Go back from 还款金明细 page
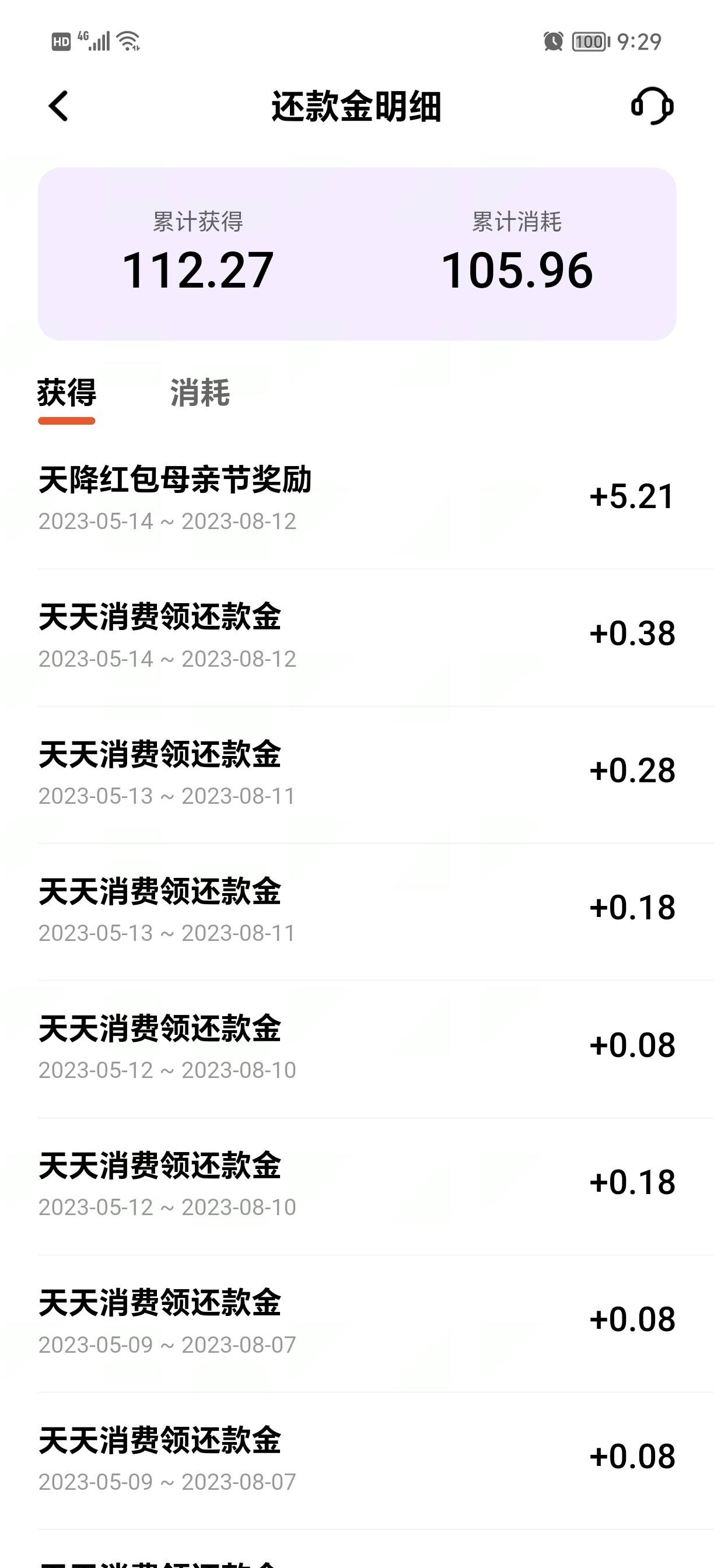Screen dimensions: 714x1568 click(58, 107)
